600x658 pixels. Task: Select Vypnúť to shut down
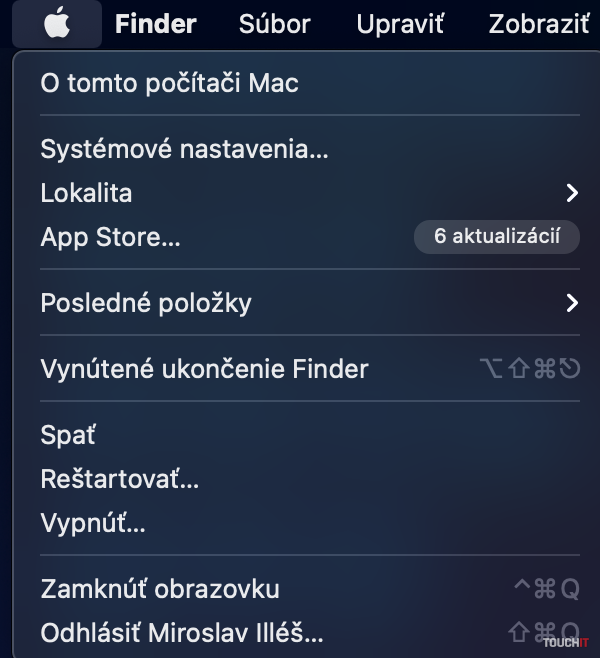click(93, 522)
